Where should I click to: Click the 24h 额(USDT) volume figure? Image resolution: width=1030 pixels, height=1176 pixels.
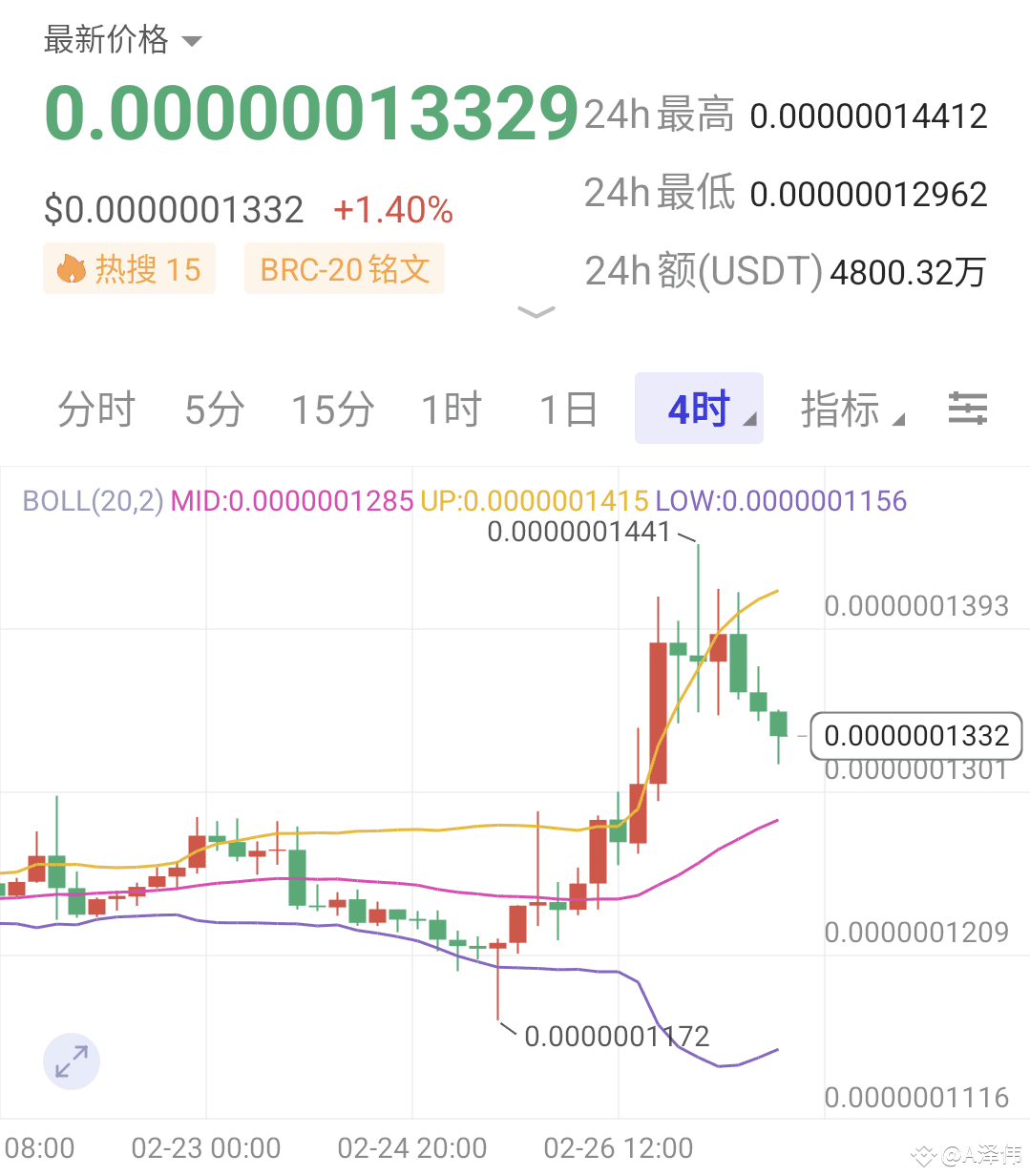[908, 272]
